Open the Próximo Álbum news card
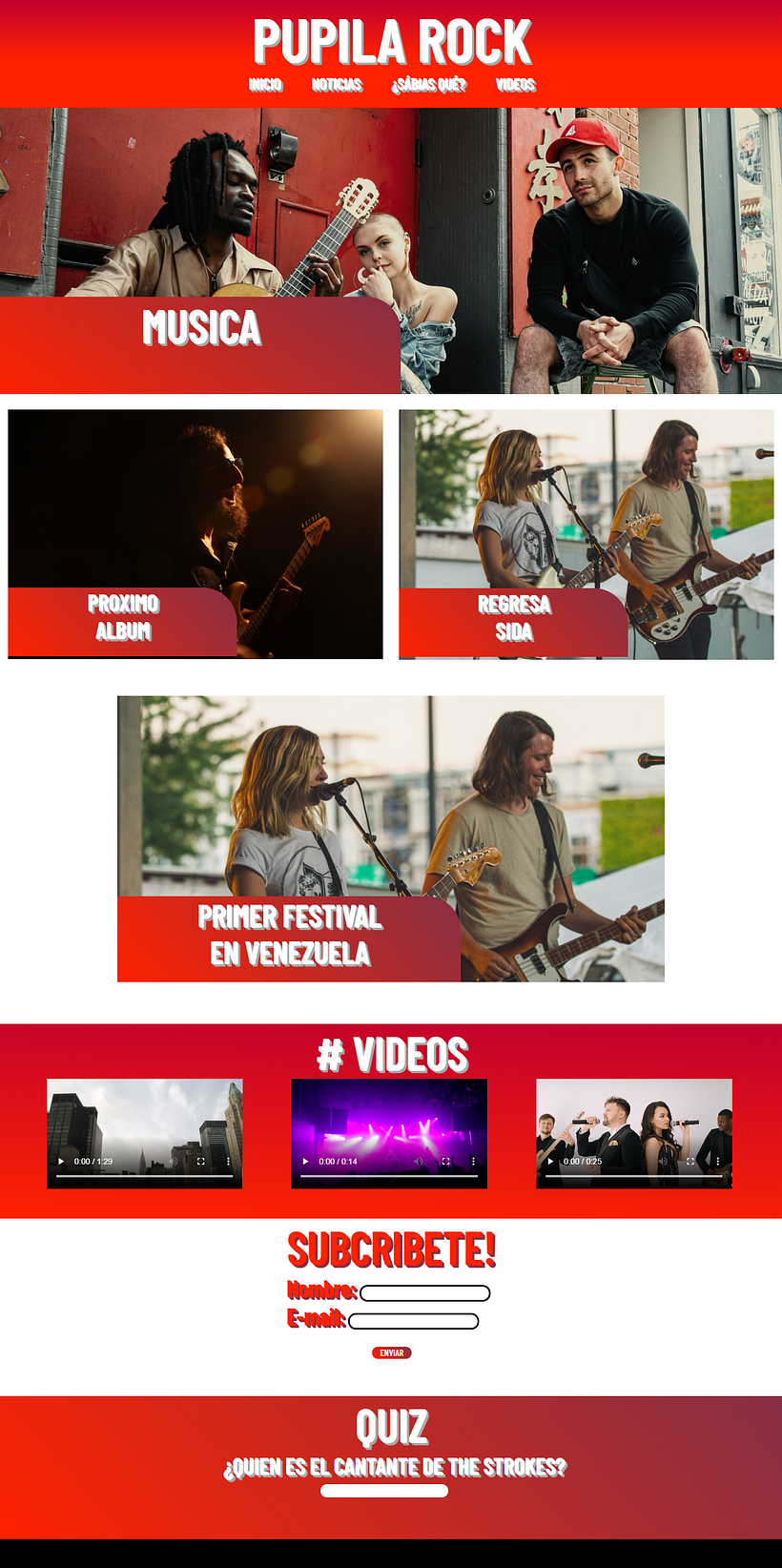The height and width of the screenshot is (1568, 782). [x=195, y=534]
